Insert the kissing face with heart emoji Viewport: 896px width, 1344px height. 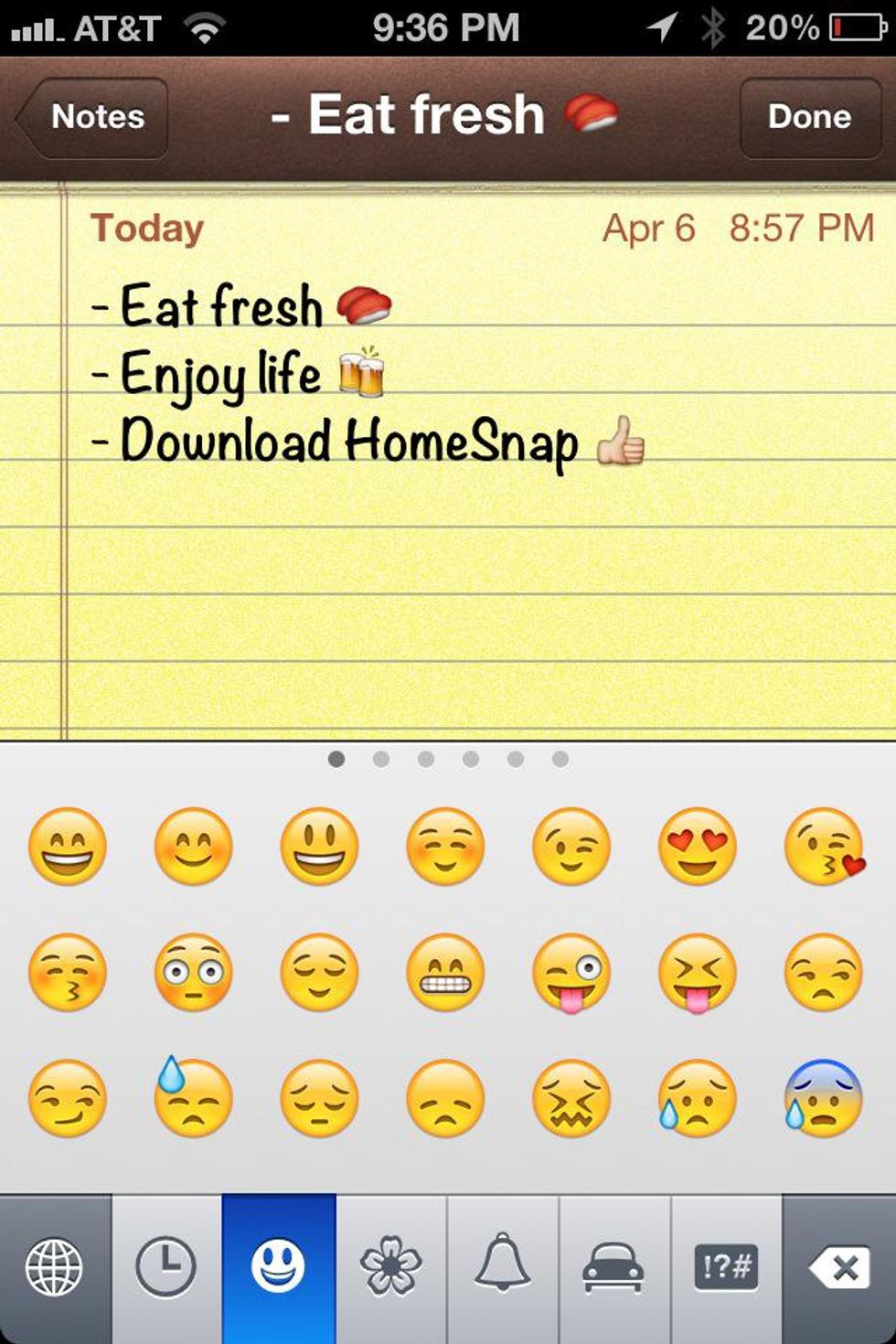(824, 847)
